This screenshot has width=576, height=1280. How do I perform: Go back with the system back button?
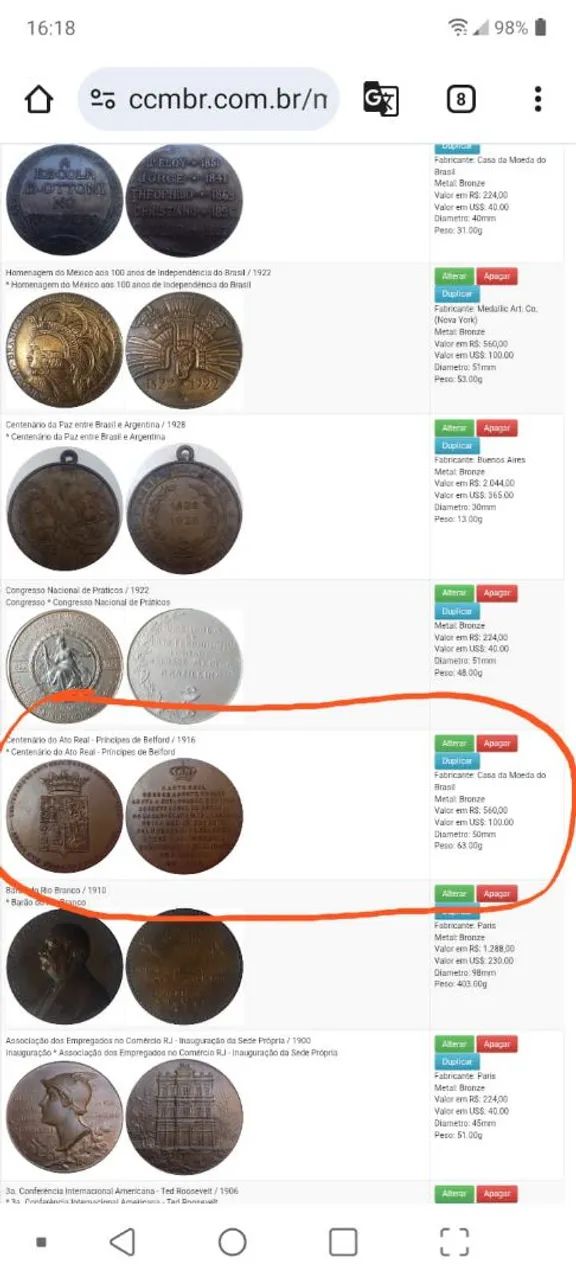pyautogui.click(x=122, y=1241)
